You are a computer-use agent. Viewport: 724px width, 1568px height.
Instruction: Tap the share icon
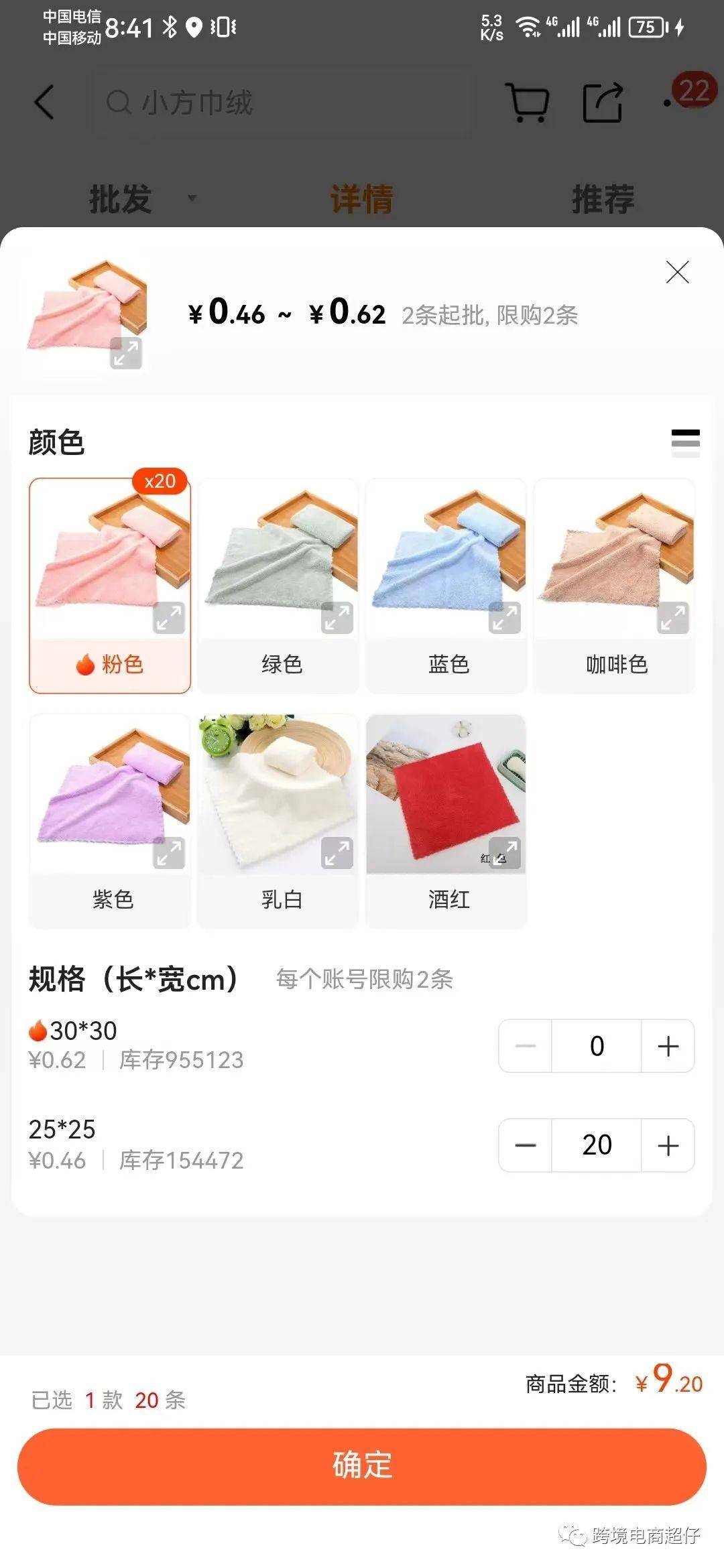(601, 102)
